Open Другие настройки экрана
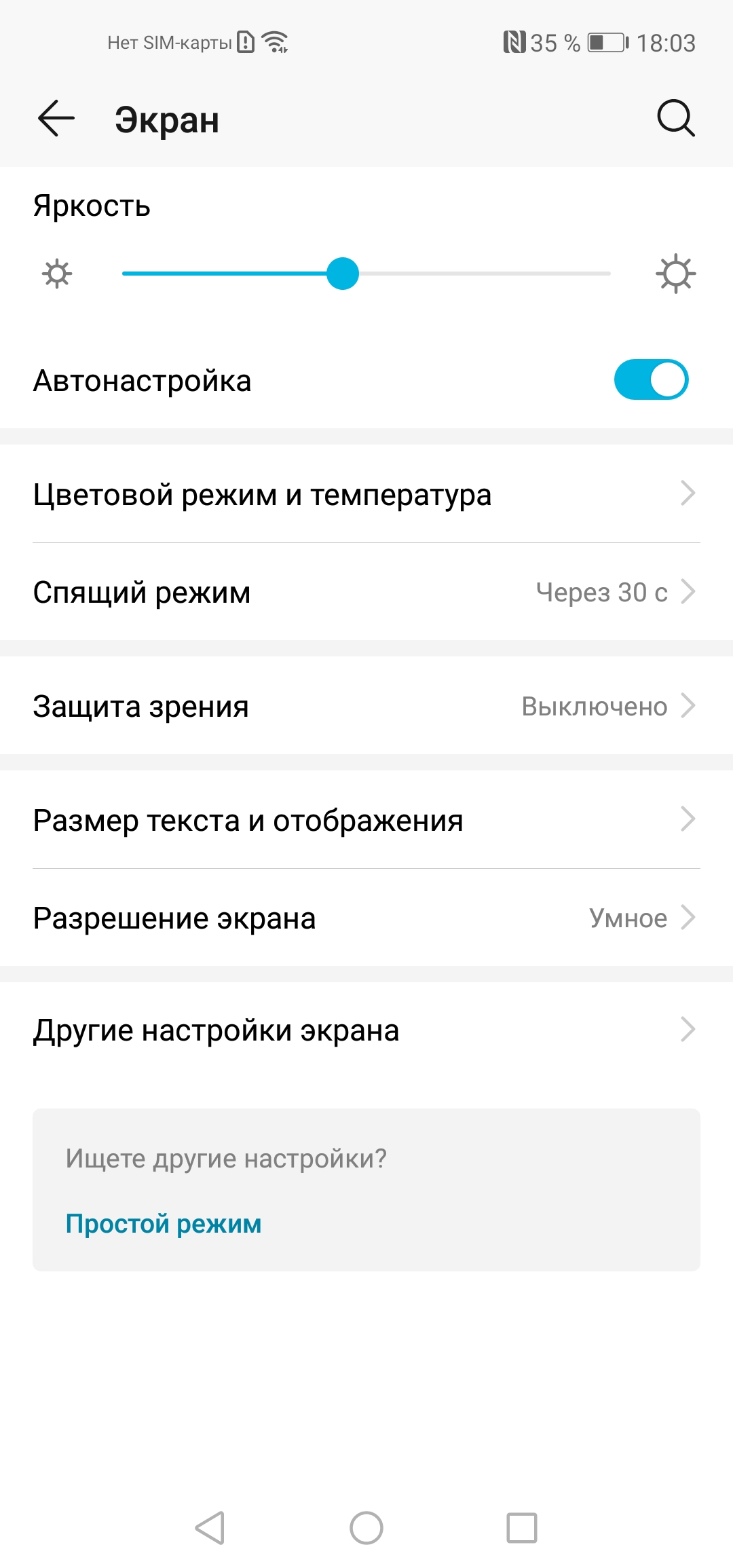This screenshot has width=733, height=1568. [x=366, y=1030]
